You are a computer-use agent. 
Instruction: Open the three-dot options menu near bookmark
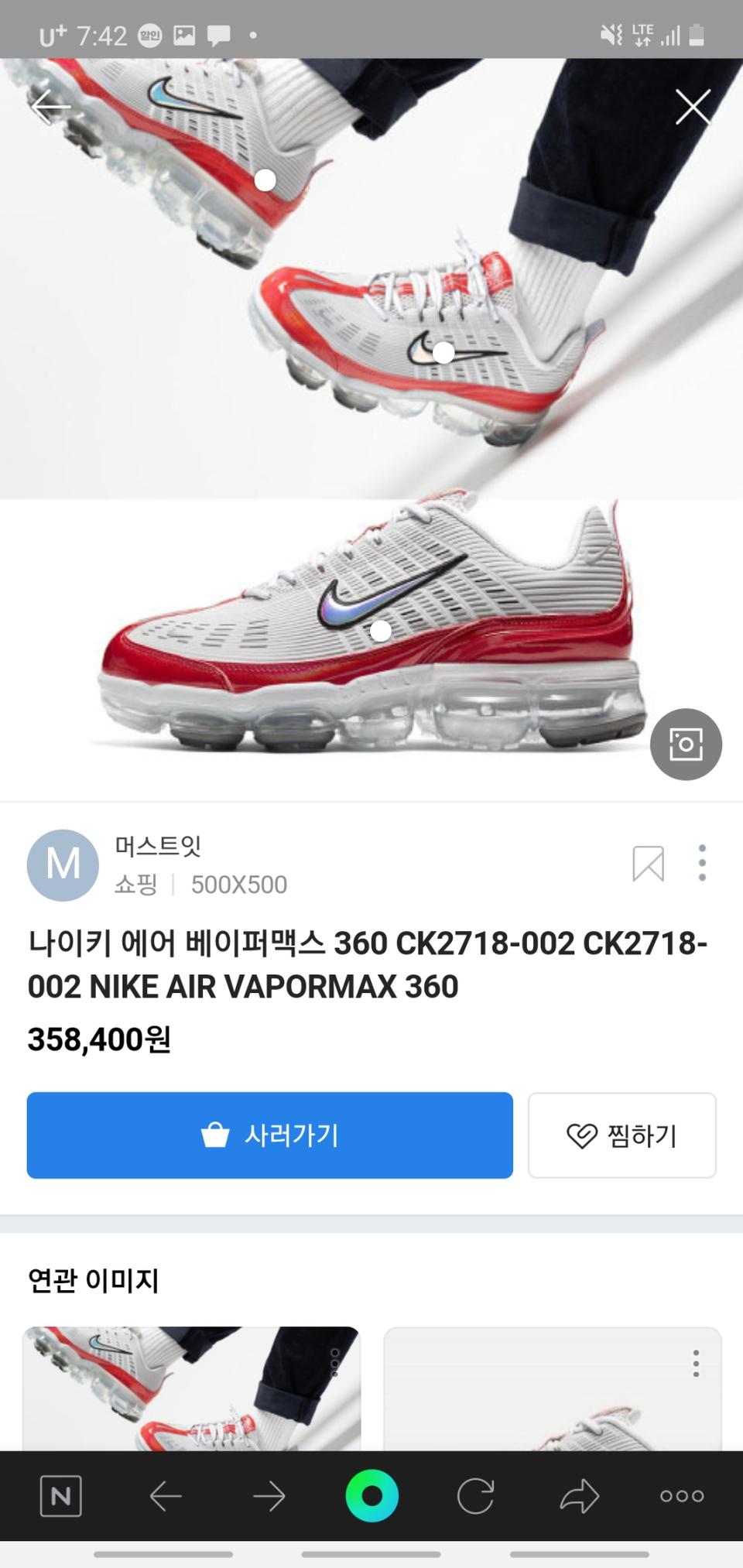pos(701,864)
